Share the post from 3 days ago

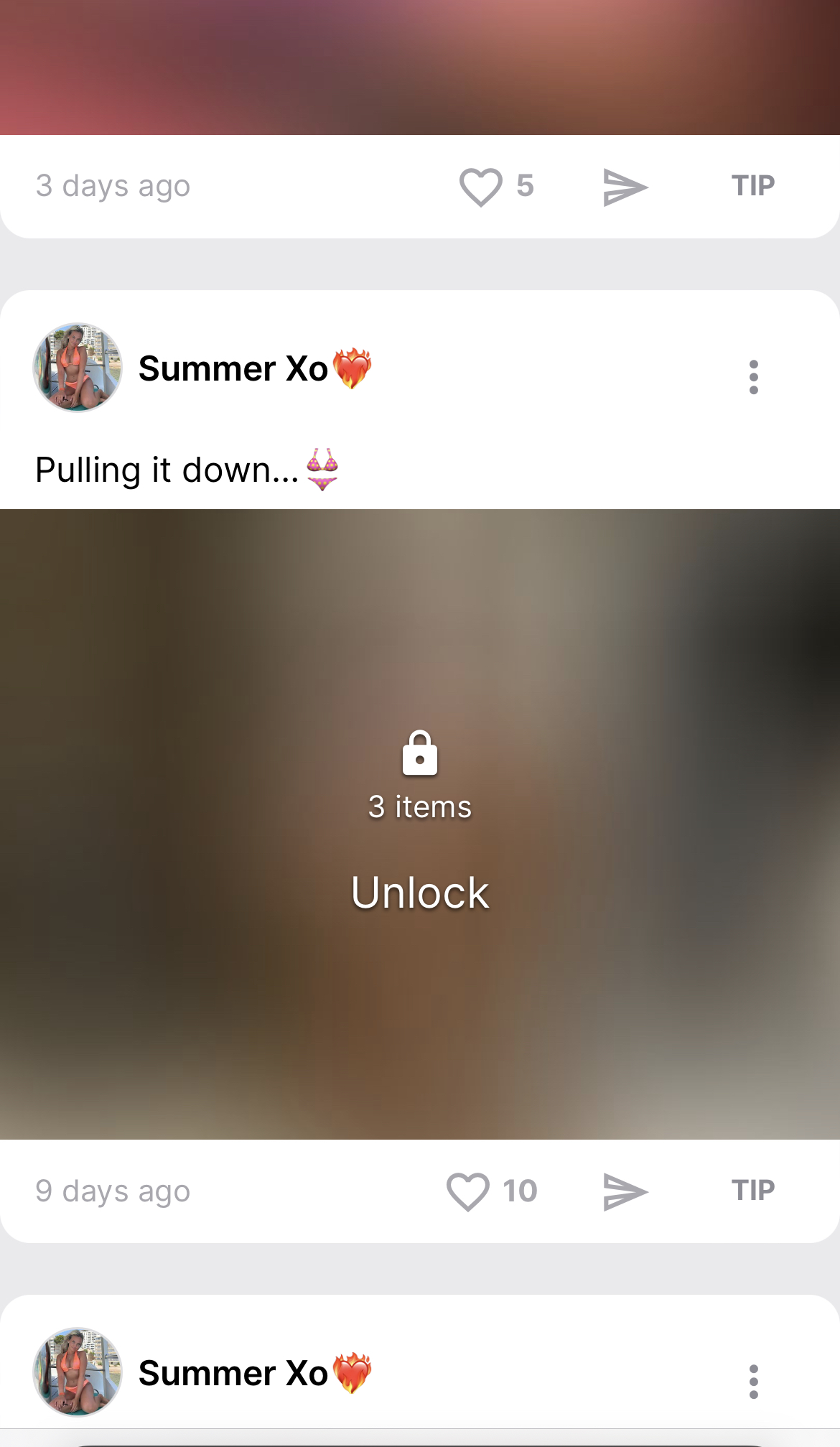pos(625,187)
